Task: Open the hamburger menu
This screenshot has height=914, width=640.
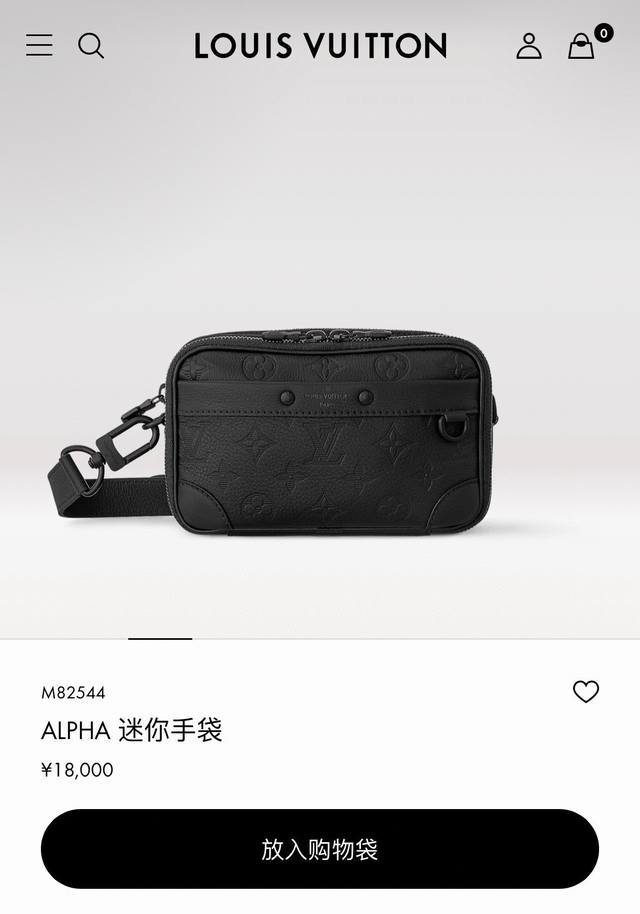Action: tap(39, 45)
